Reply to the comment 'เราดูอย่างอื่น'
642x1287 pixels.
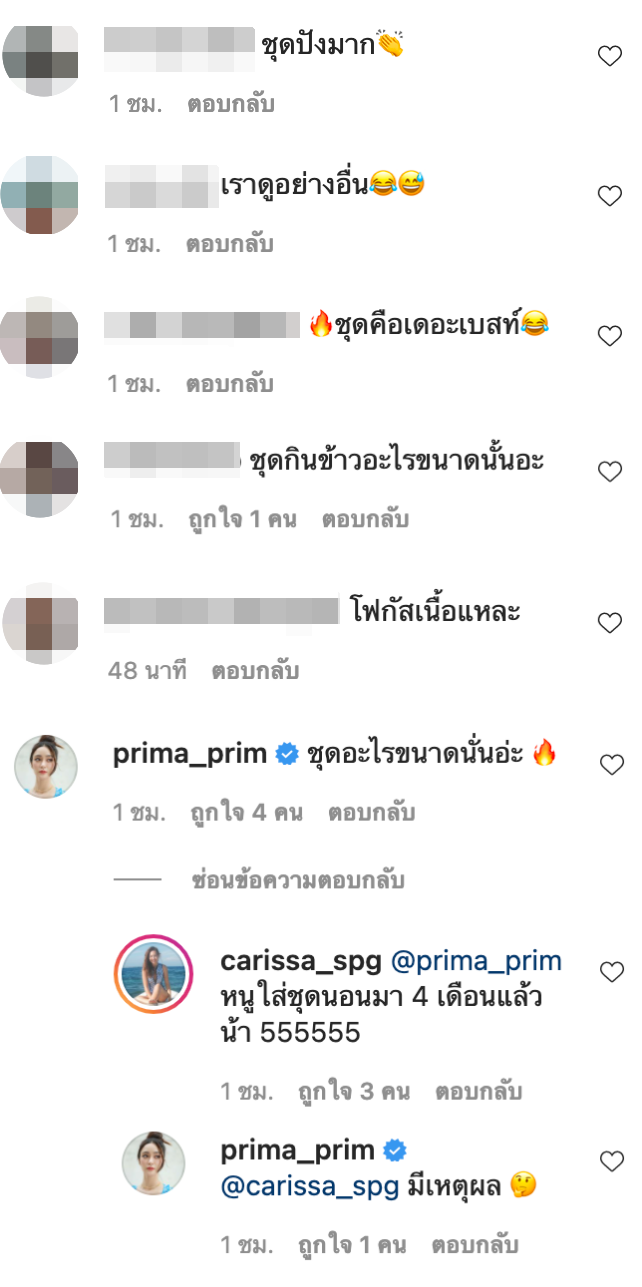click(x=230, y=244)
